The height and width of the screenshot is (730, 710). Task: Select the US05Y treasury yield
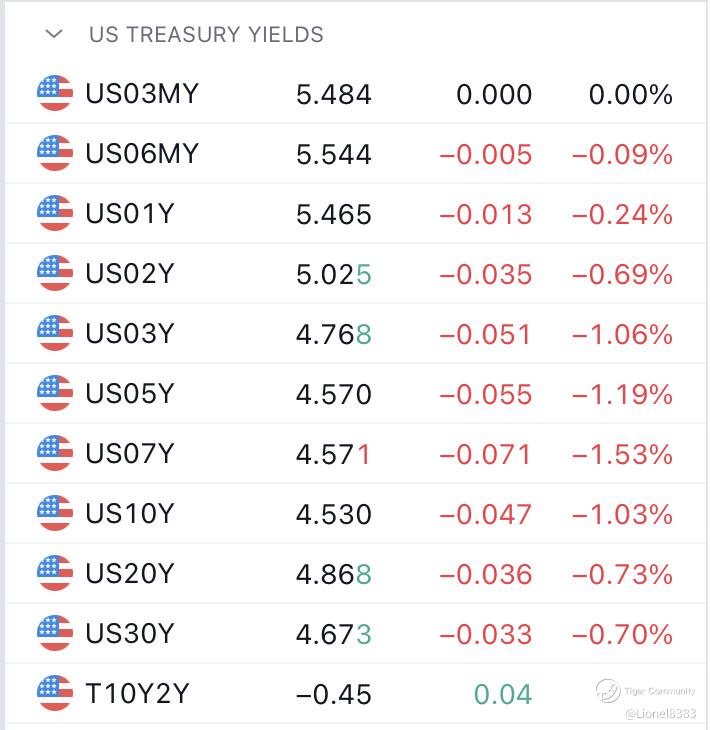tap(130, 394)
